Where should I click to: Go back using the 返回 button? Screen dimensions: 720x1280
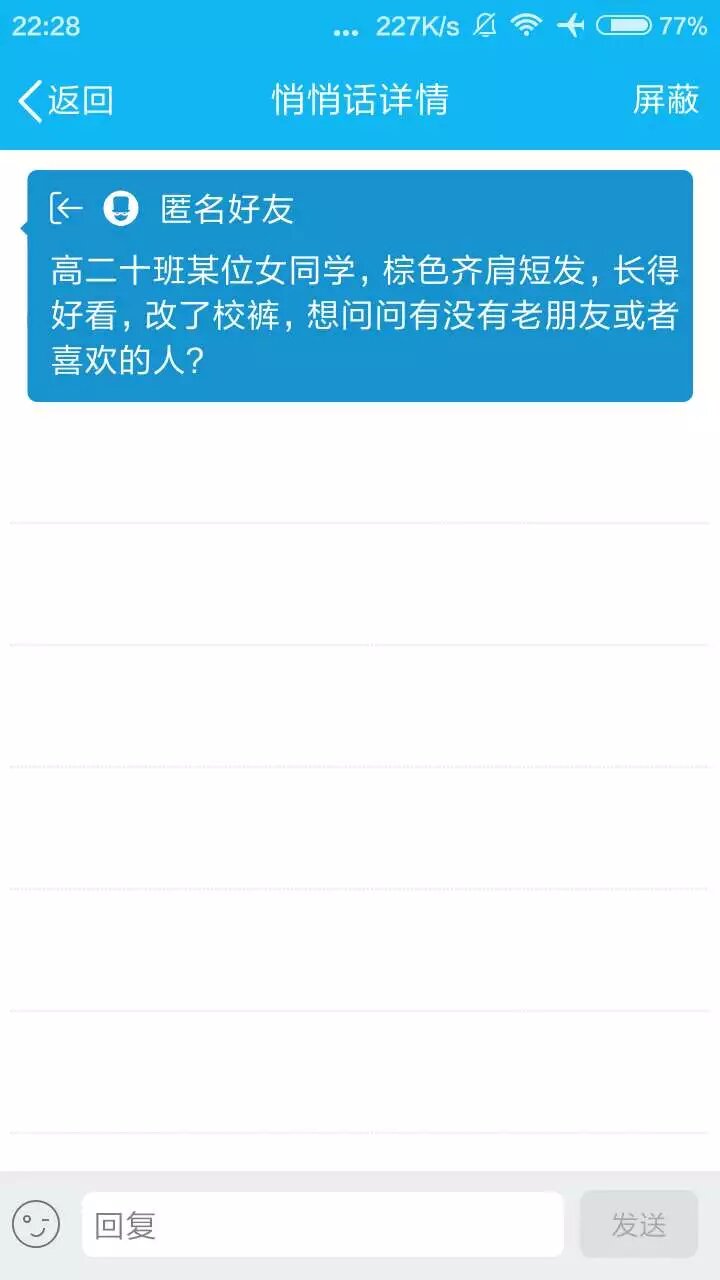[x=65, y=100]
